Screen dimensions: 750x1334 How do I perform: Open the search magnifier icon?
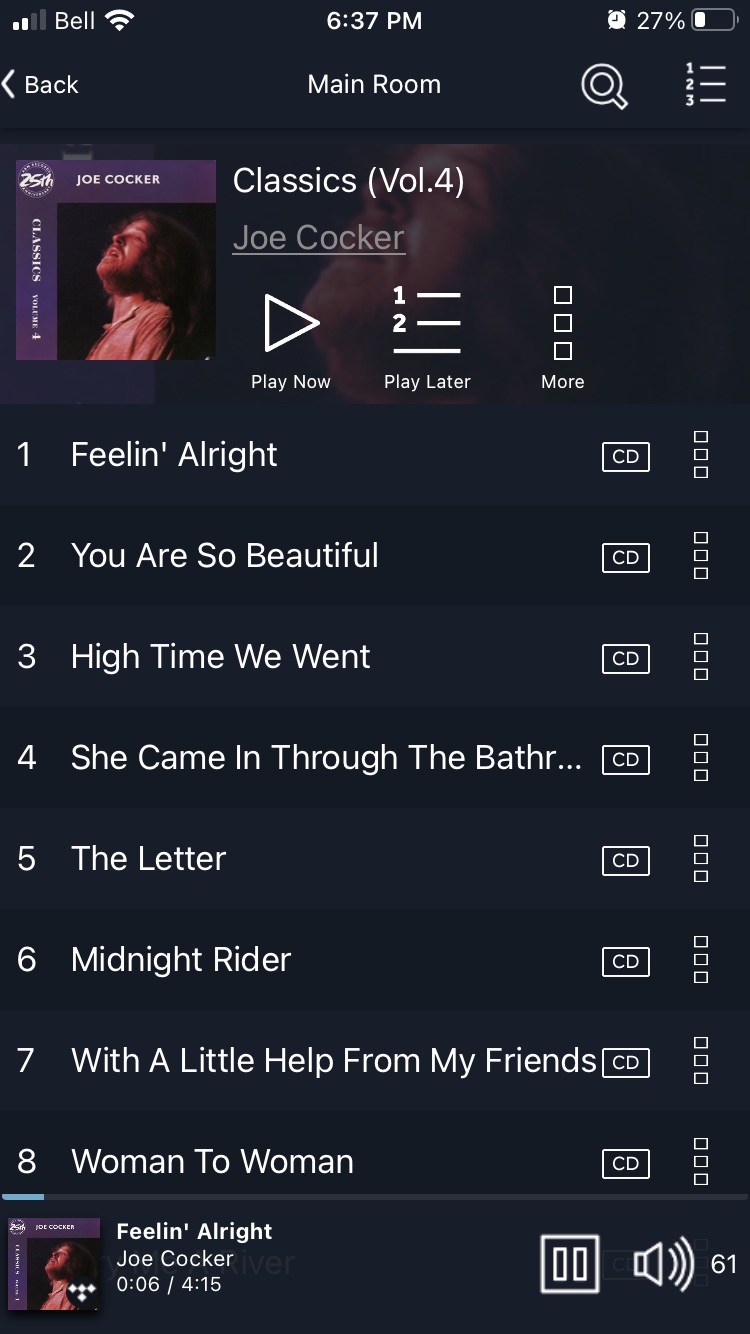click(604, 86)
